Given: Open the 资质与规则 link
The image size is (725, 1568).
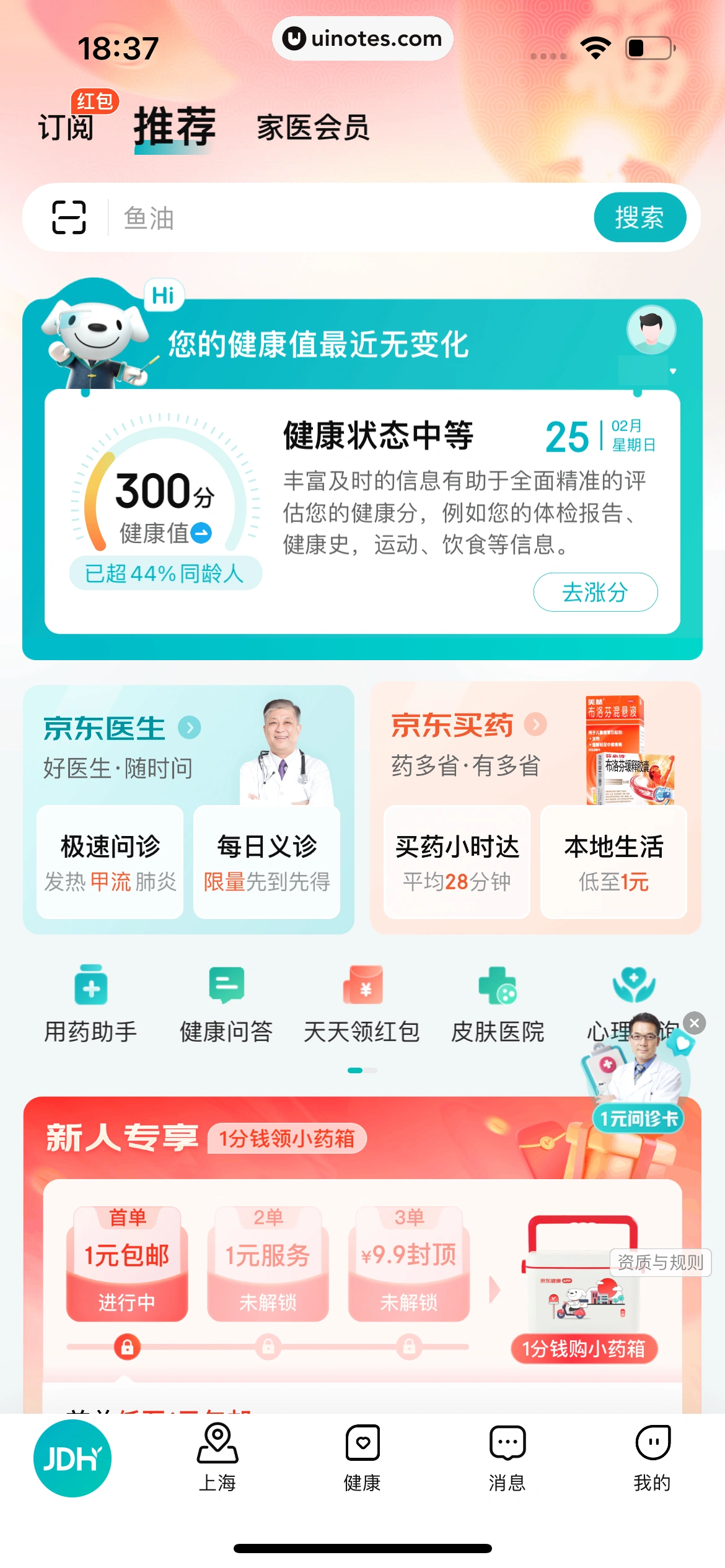Looking at the screenshot, I should (659, 1263).
